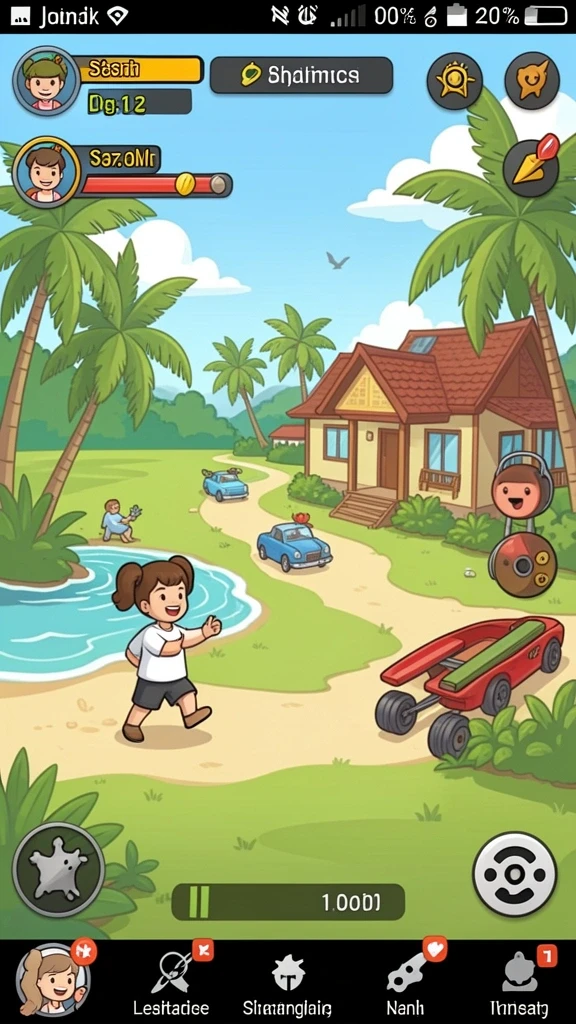The width and height of the screenshot is (576, 1024).
Task: Open the top player avatar profile
Action: pos(46,80)
